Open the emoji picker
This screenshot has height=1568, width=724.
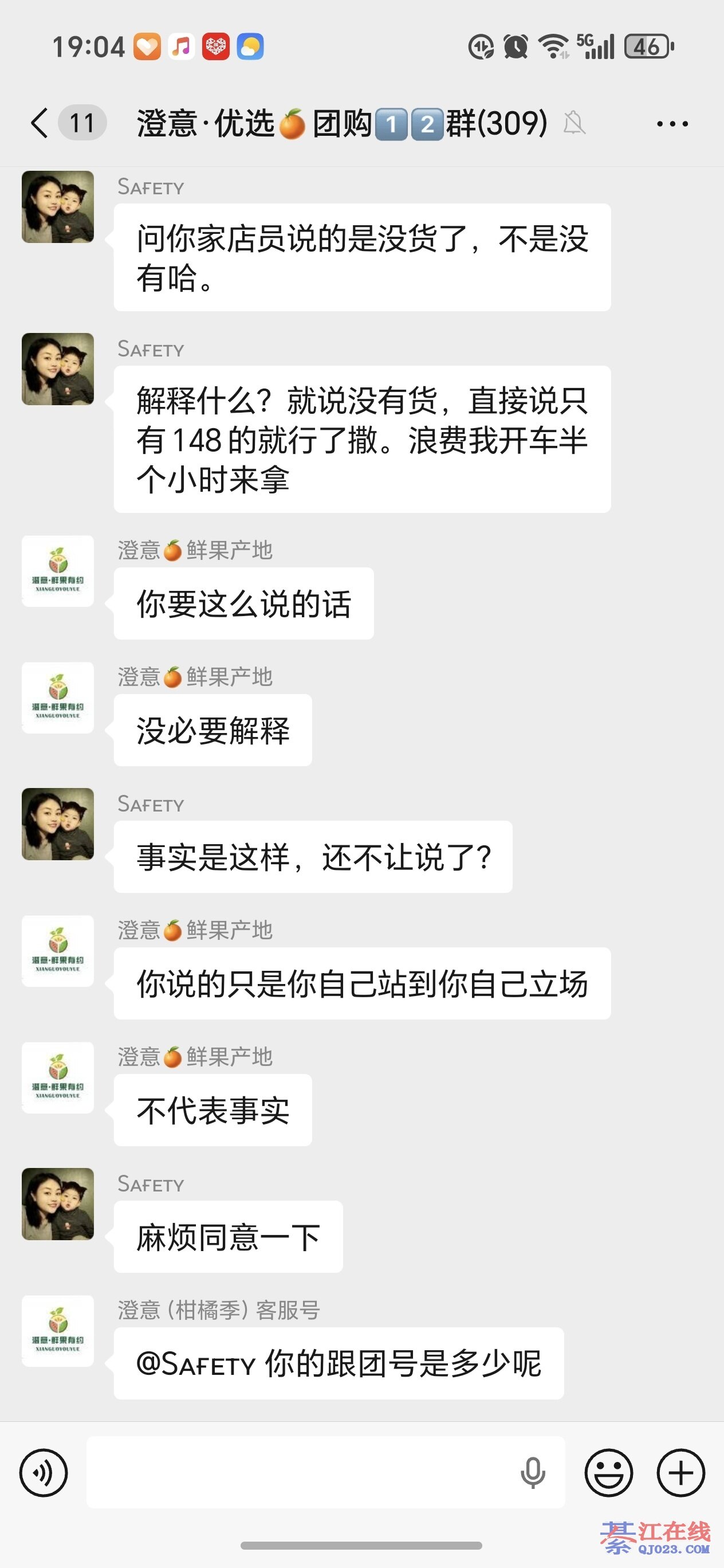[608, 1473]
